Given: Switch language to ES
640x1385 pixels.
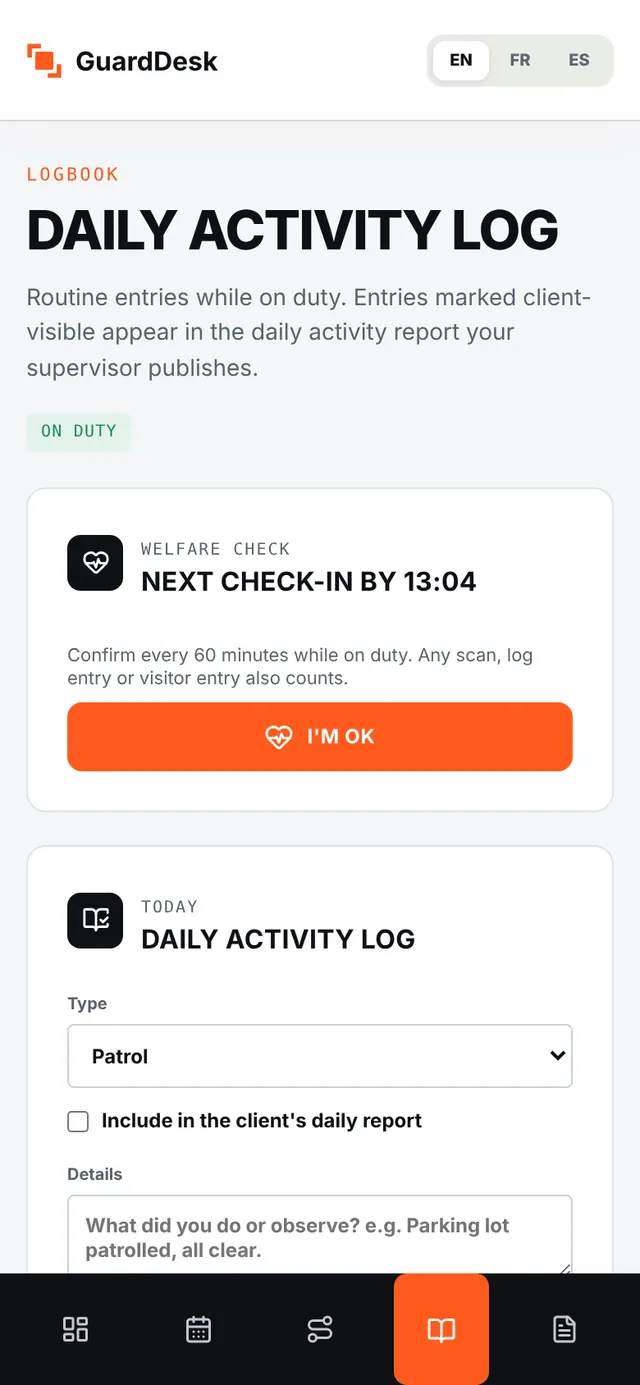Looking at the screenshot, I should pyautogui.click(x=579, y=60).
